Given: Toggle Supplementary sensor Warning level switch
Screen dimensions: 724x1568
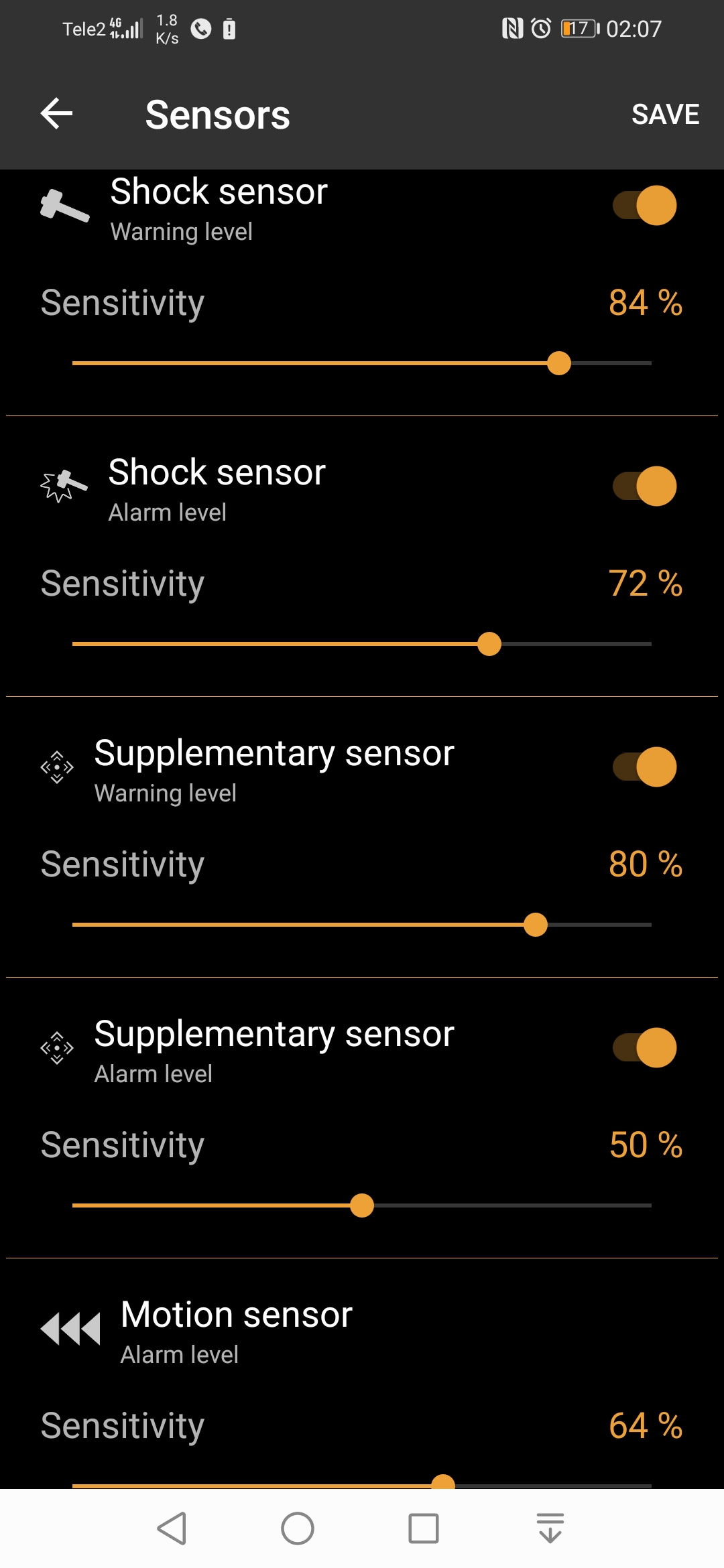Looking at the screenshot, I should tap(644, 767).
